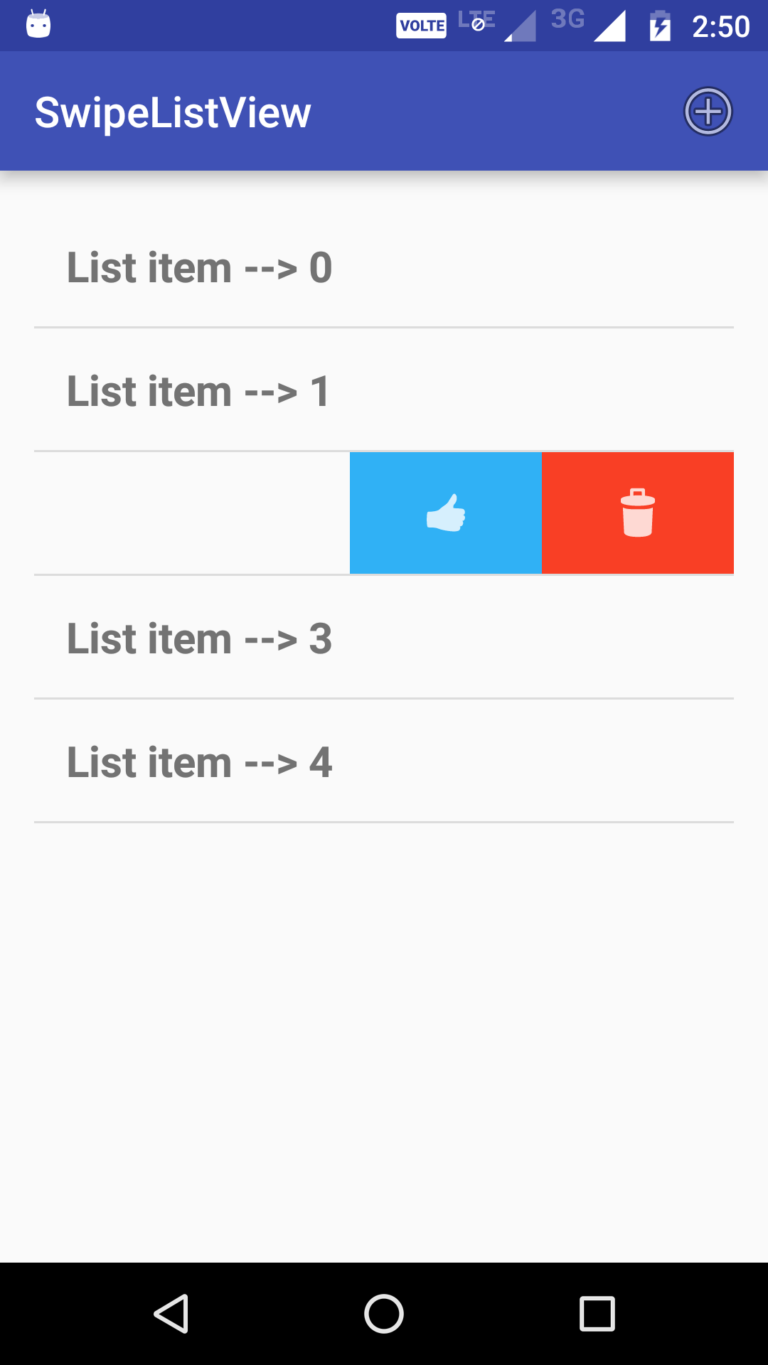This screenshot has width=768, height=1365.
Task: Tap the Home circle navigation button
Action: [384, 1313]
